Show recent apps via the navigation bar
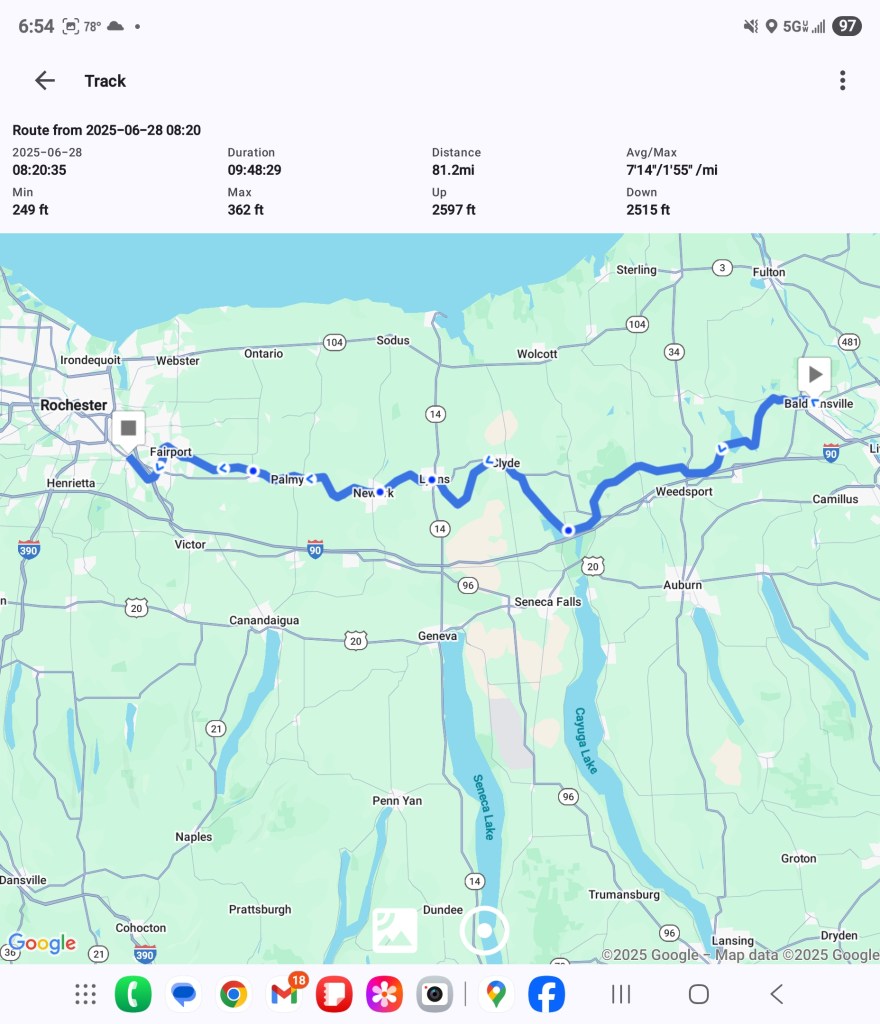This screenshot has width=880, height=1024. point(621,994)
